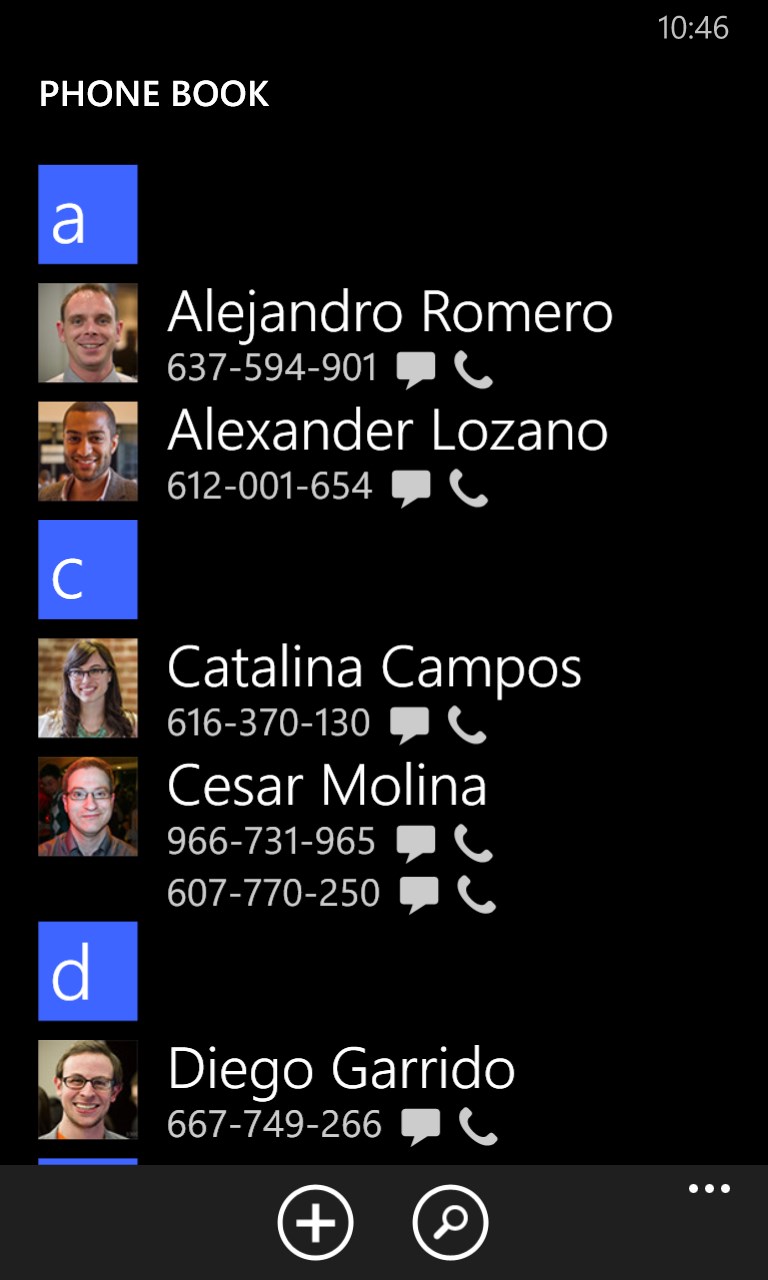Open Alexander Lozano's contact
768x1280 pixels.
[x=387, y=431]
